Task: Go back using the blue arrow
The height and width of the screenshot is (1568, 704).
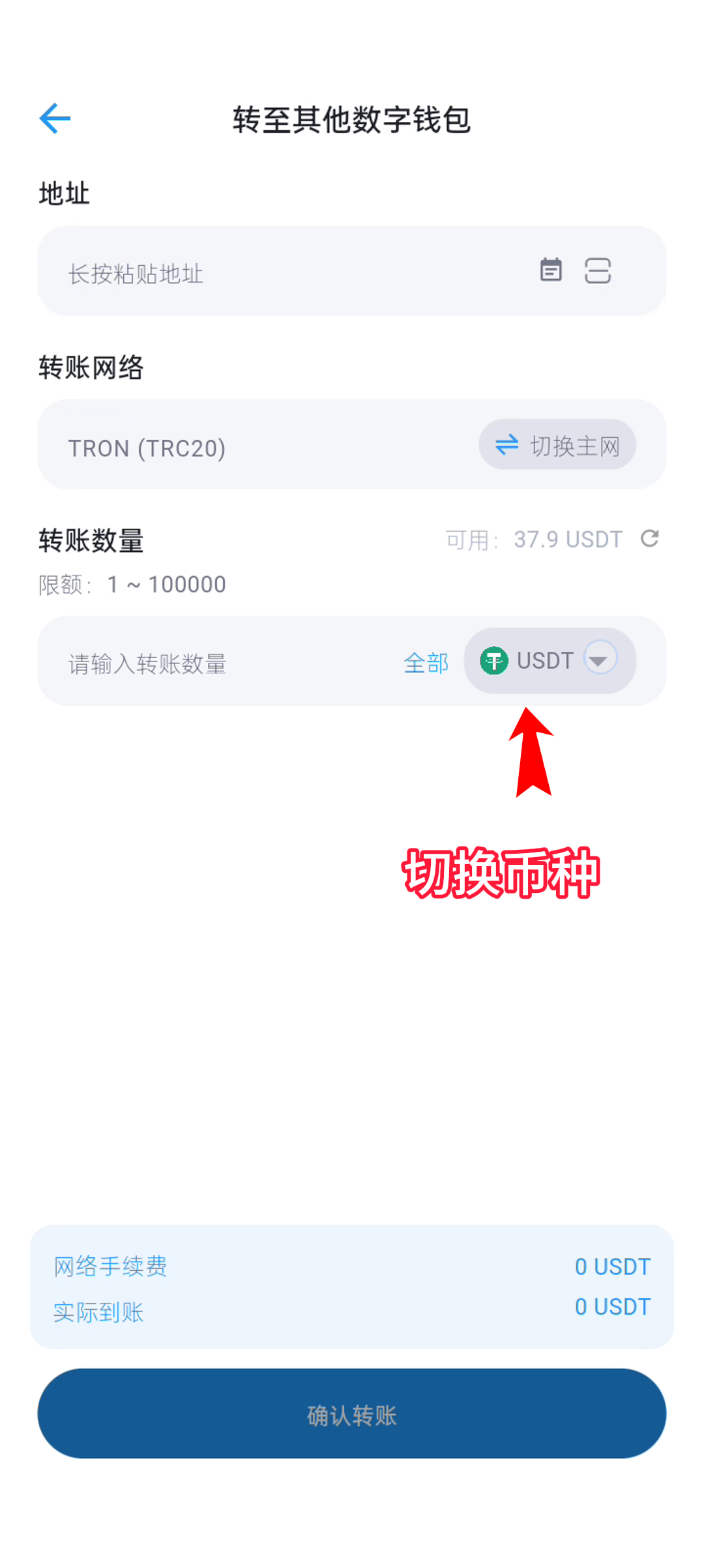Action: point(55,119)
